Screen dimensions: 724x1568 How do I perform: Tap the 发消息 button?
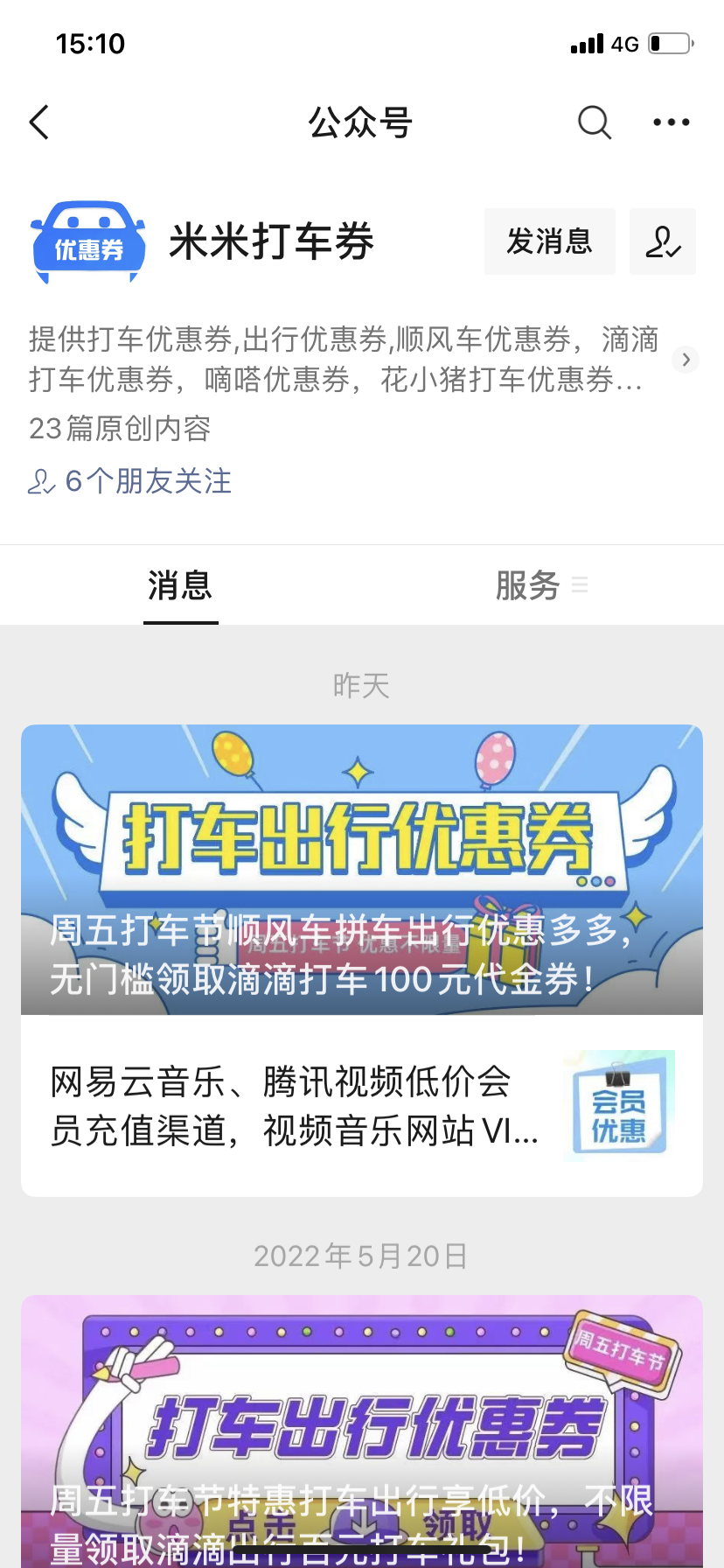pyautogui.click(x=549, y=241)
